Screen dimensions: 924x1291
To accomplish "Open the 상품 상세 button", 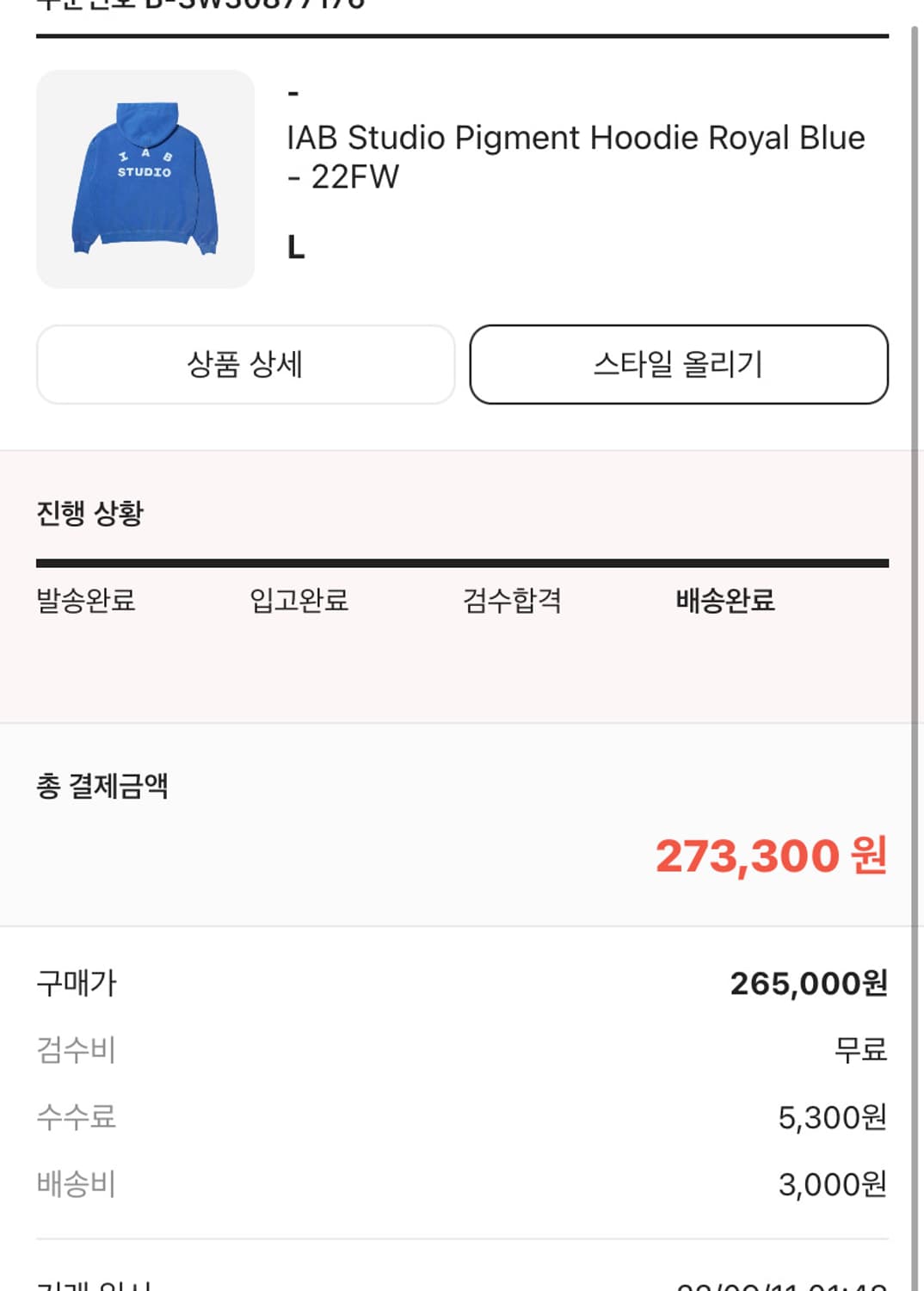I will coord(245,365).
